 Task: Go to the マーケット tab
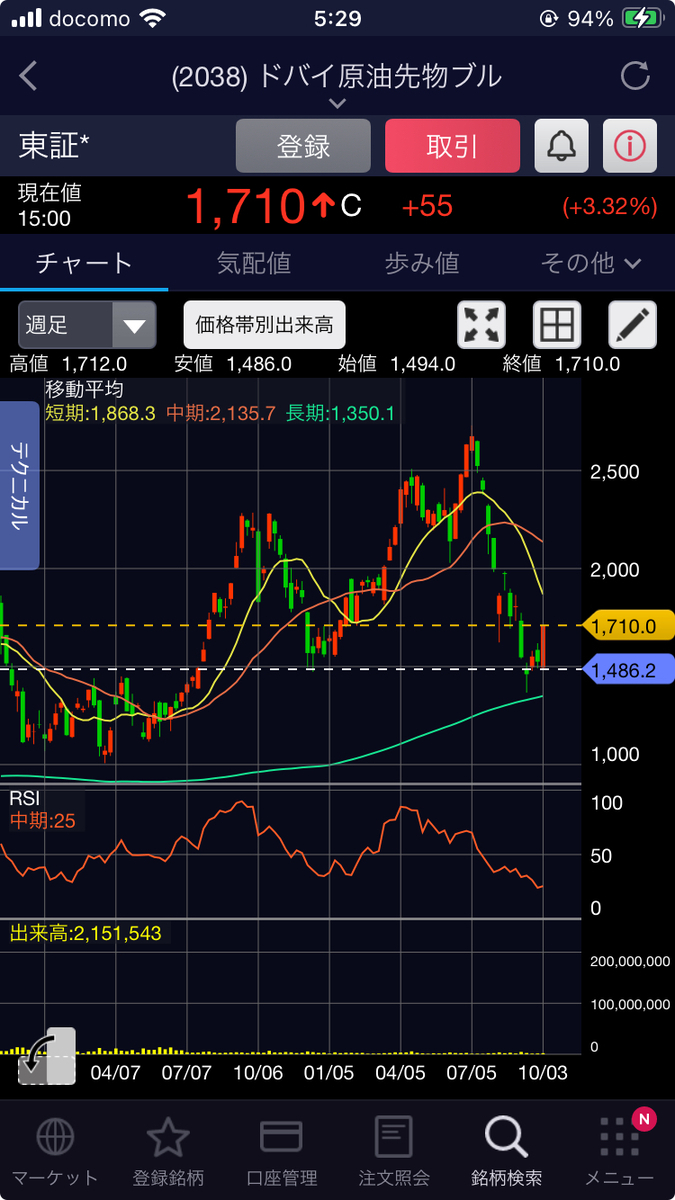[54, 1152]
